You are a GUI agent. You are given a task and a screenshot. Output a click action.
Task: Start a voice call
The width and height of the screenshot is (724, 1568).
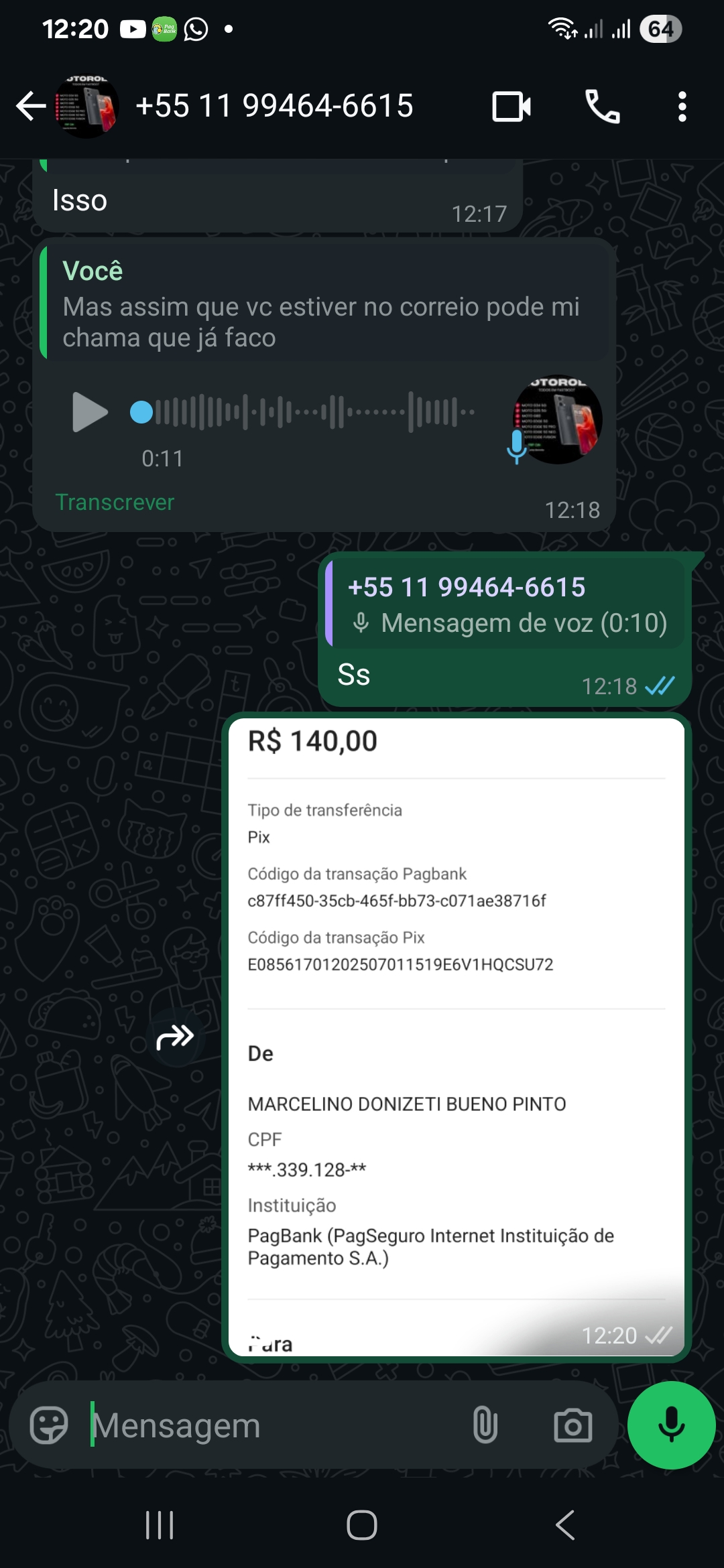pos(602,107)
